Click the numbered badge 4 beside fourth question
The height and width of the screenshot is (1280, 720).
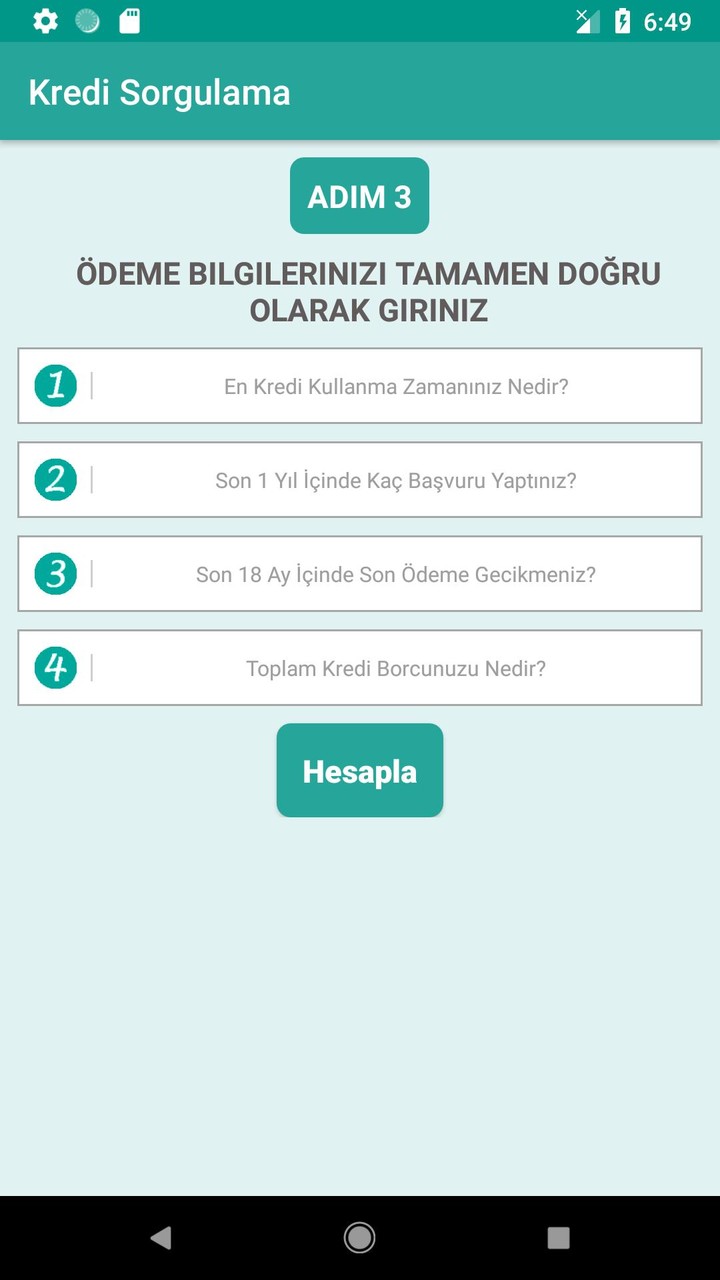[x=55, y=667]
